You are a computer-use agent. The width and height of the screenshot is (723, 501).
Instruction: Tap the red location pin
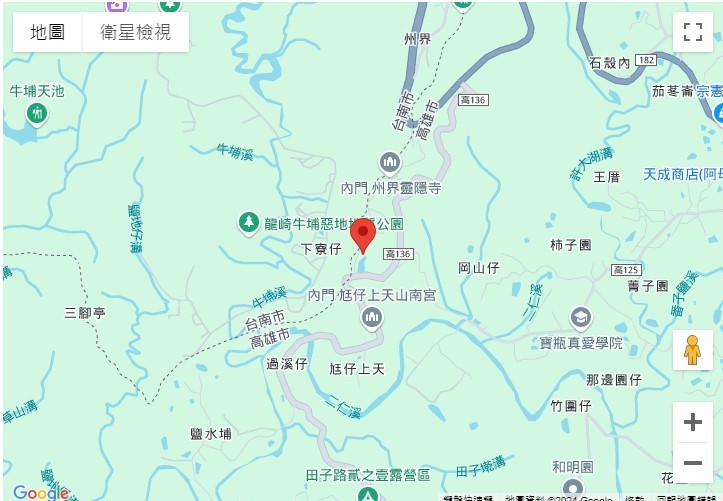point(364,235)
